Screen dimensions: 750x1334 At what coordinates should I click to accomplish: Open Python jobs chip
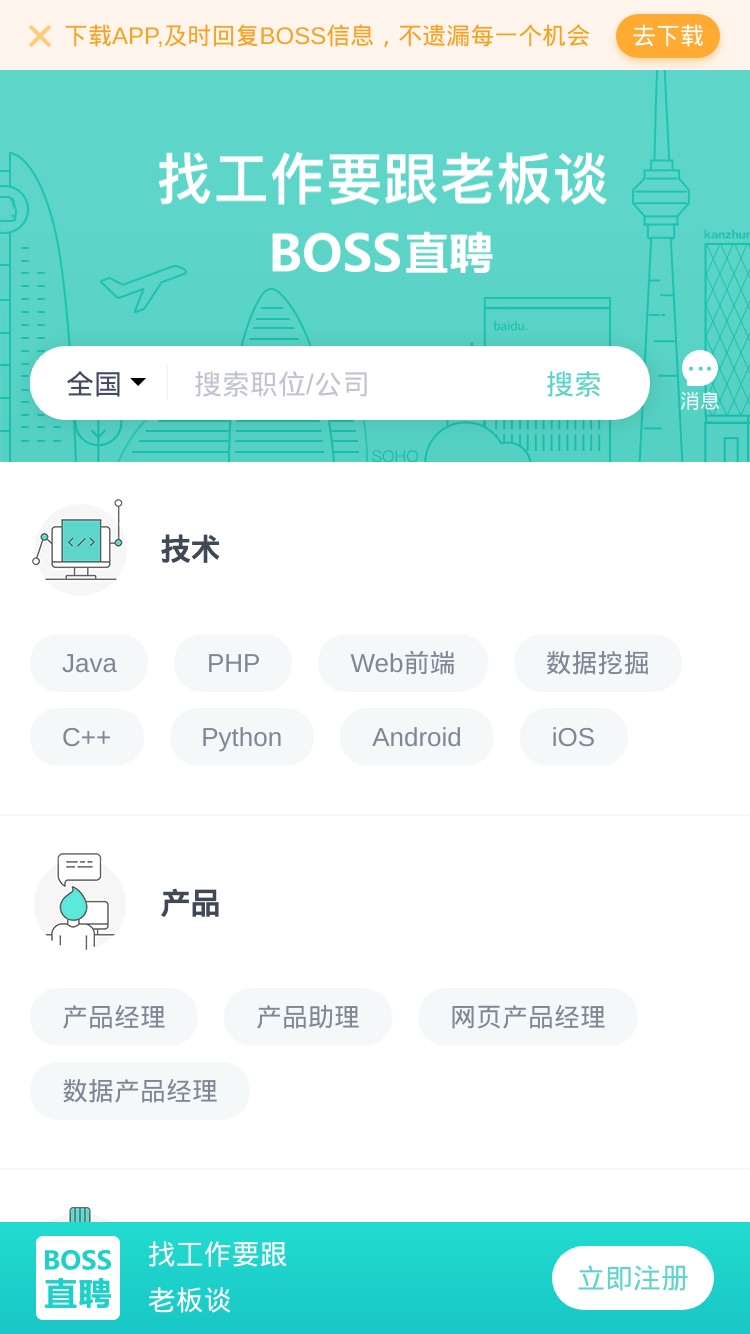click(242, 737)
